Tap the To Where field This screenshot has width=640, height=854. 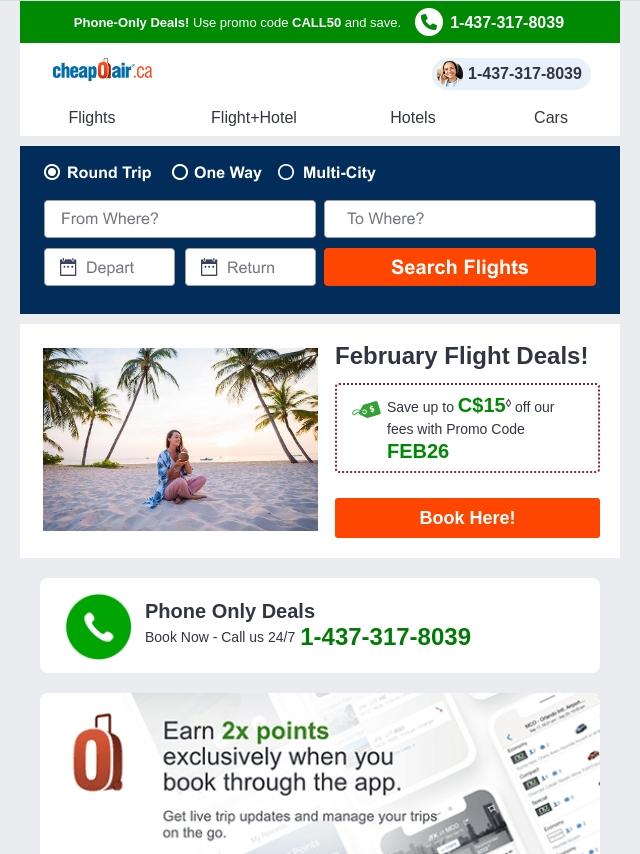(460, 219)
